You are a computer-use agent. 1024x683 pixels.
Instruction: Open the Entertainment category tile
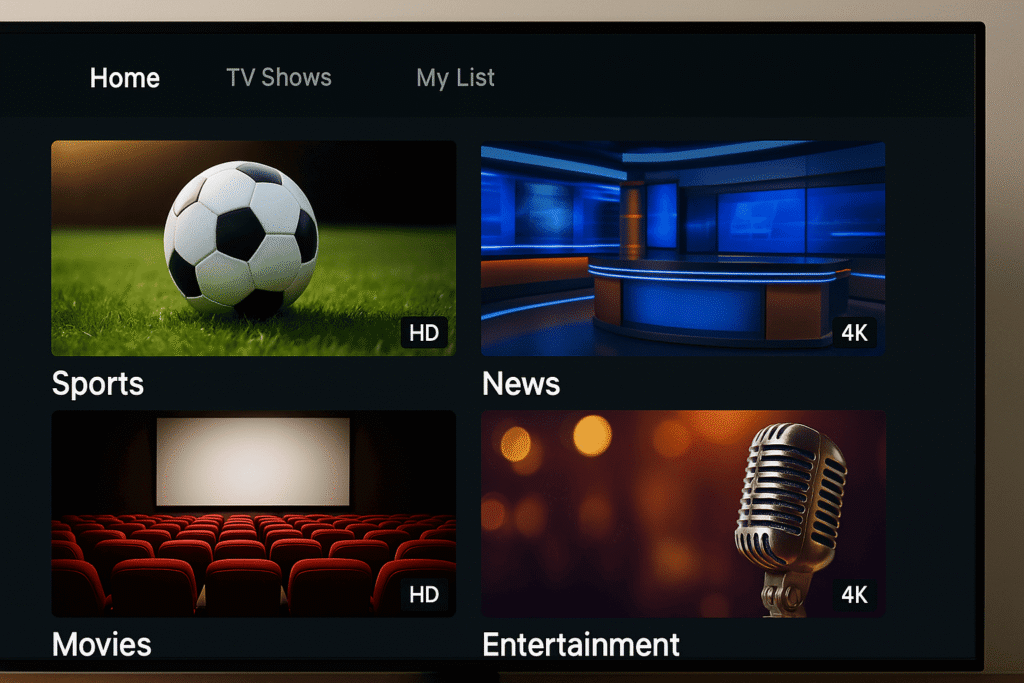coord(682,514)
